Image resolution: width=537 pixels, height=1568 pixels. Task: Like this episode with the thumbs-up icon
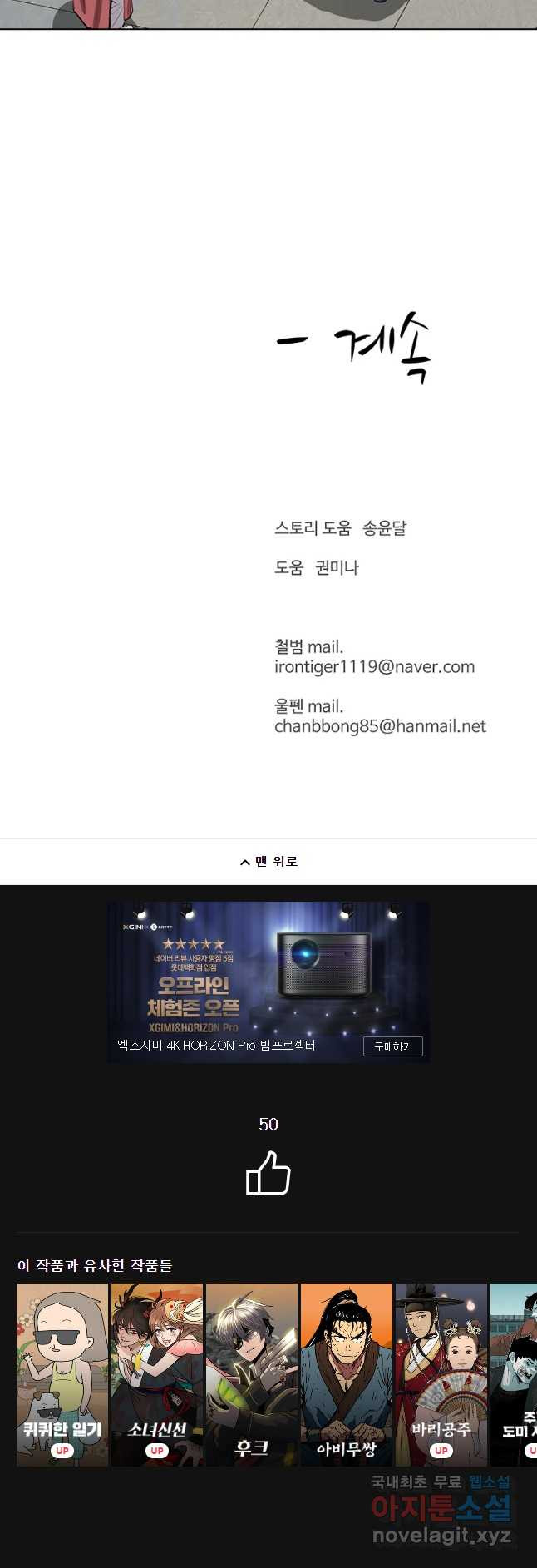[x=268, y=1173]
